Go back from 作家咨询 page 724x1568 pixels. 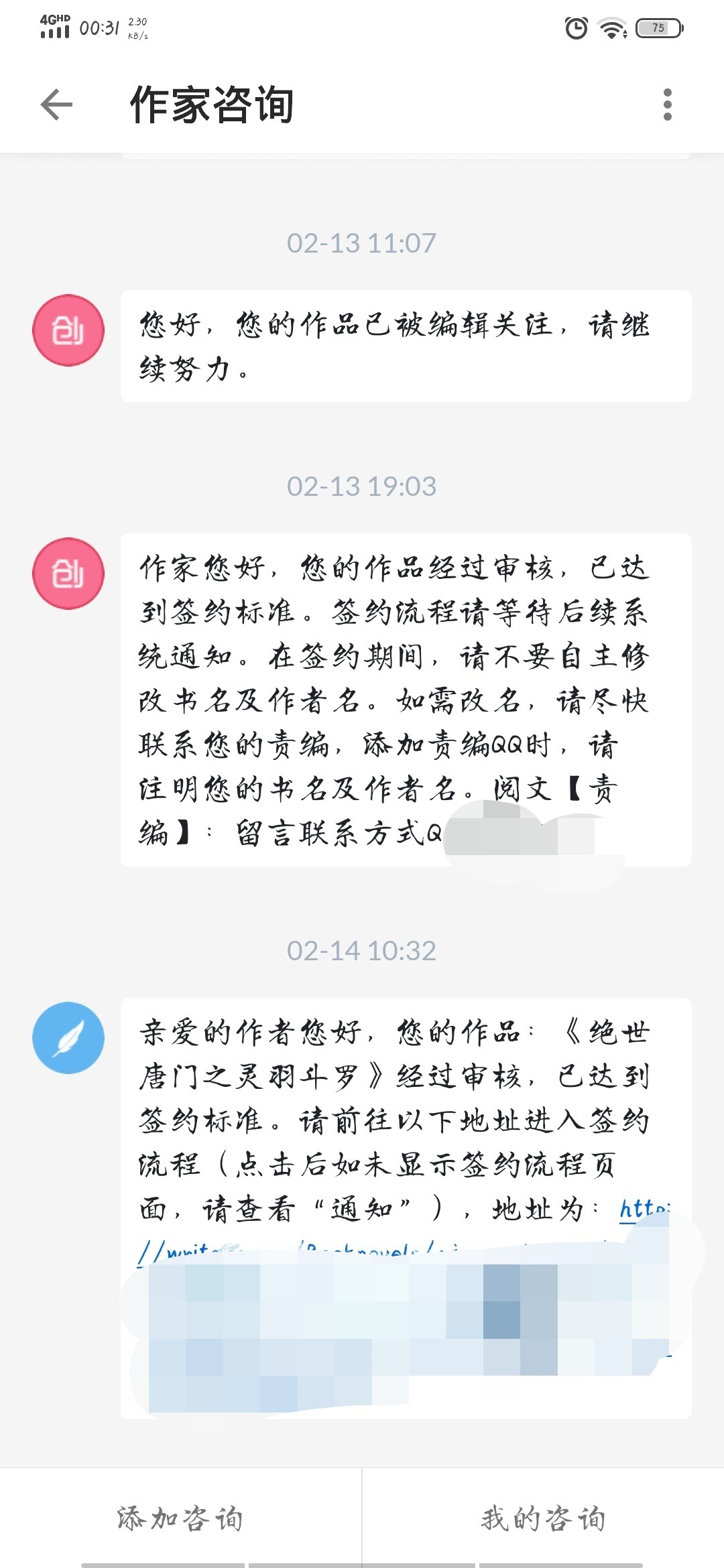click(x=56, y=105)
